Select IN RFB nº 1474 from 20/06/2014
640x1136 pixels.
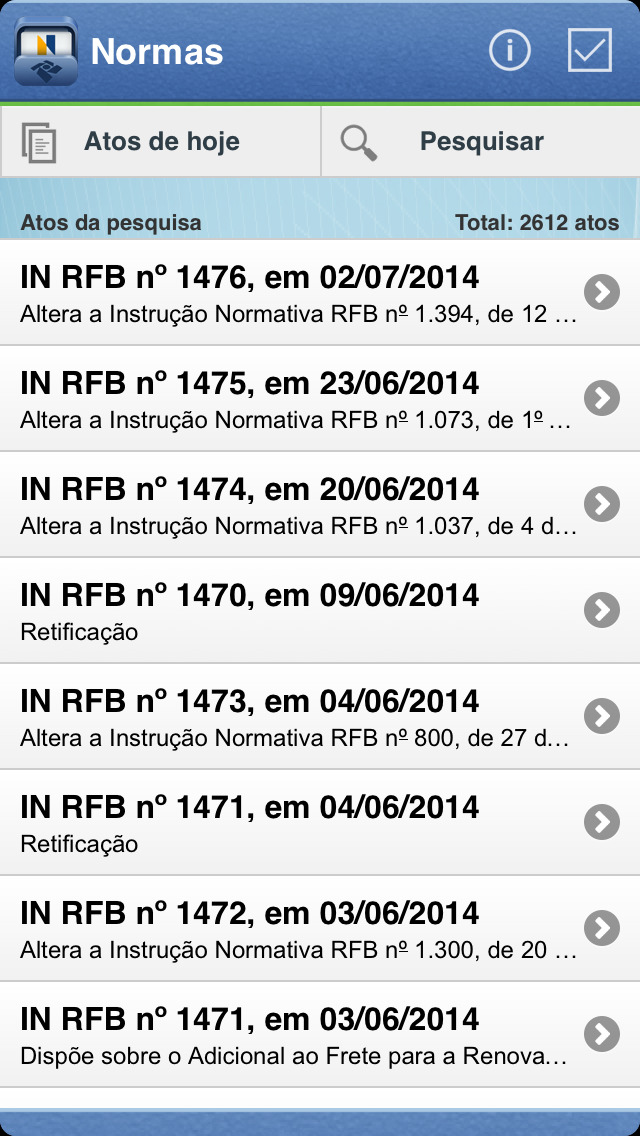[x=320, y=504]
